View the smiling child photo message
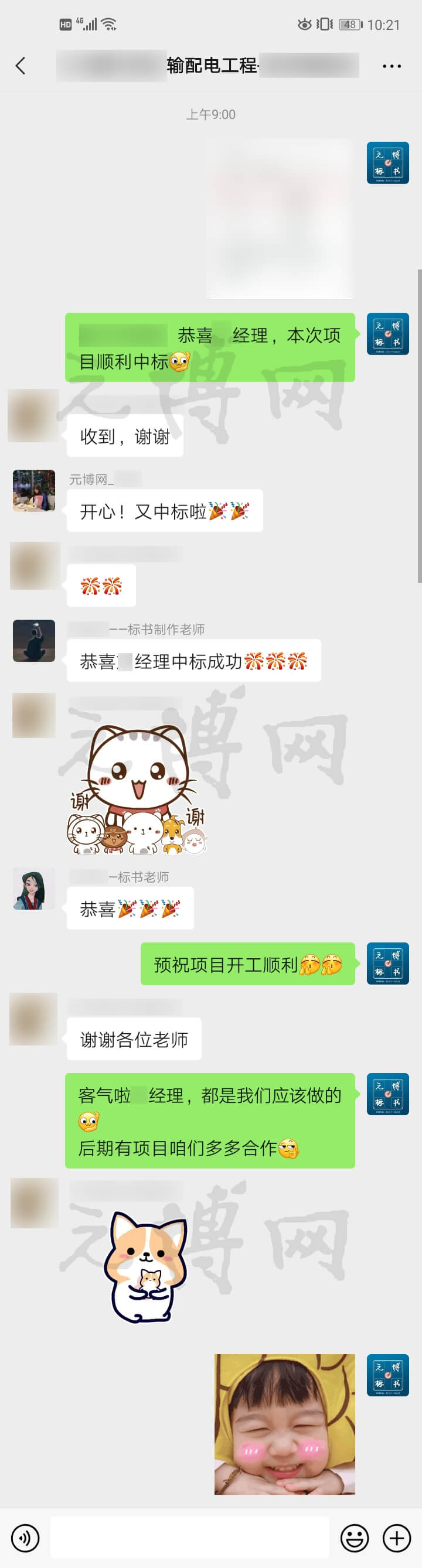The height and width of the screenshot is (1568, 422). (x=284, y=1424)
